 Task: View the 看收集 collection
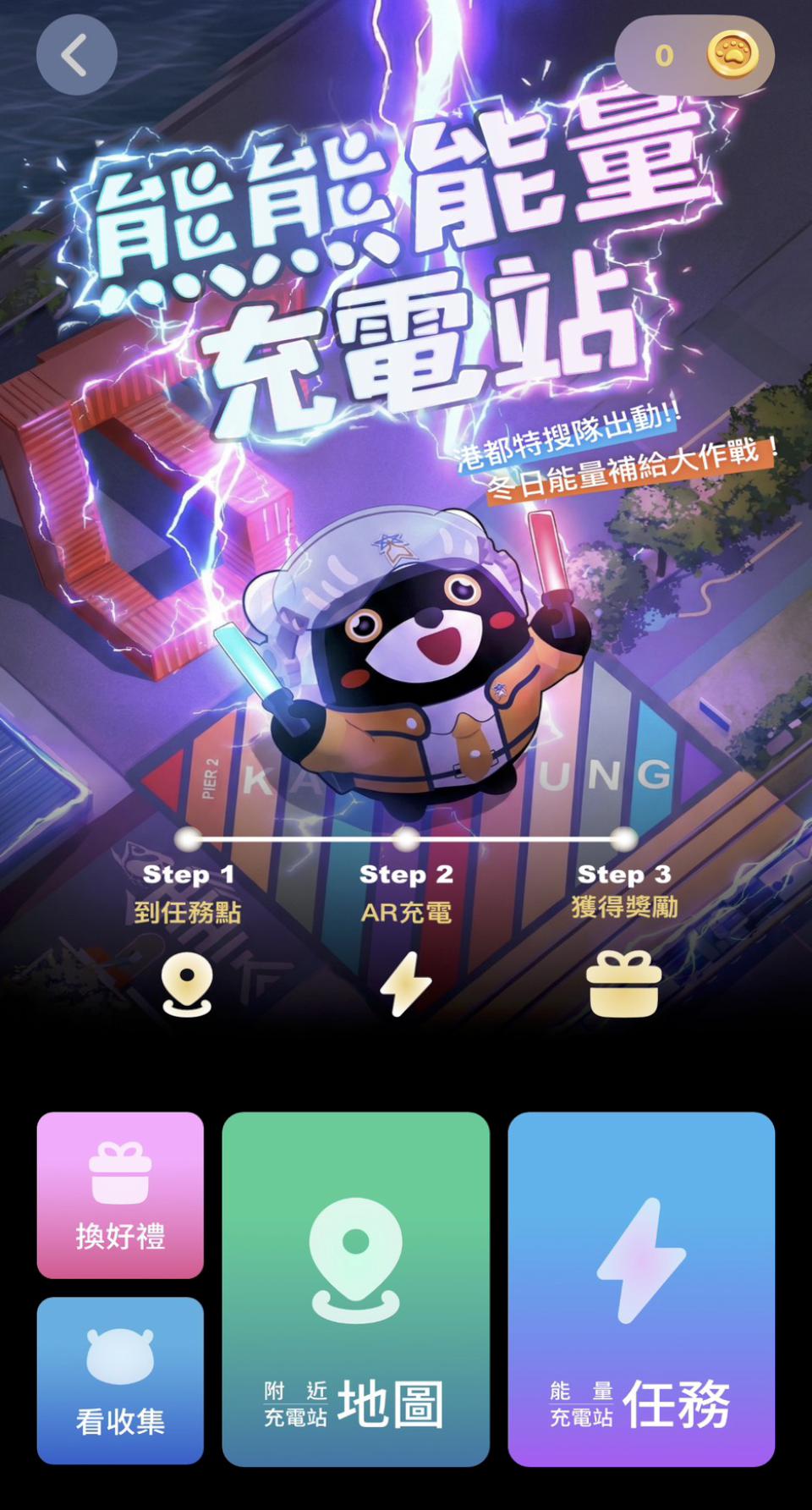click(120, 1381)
